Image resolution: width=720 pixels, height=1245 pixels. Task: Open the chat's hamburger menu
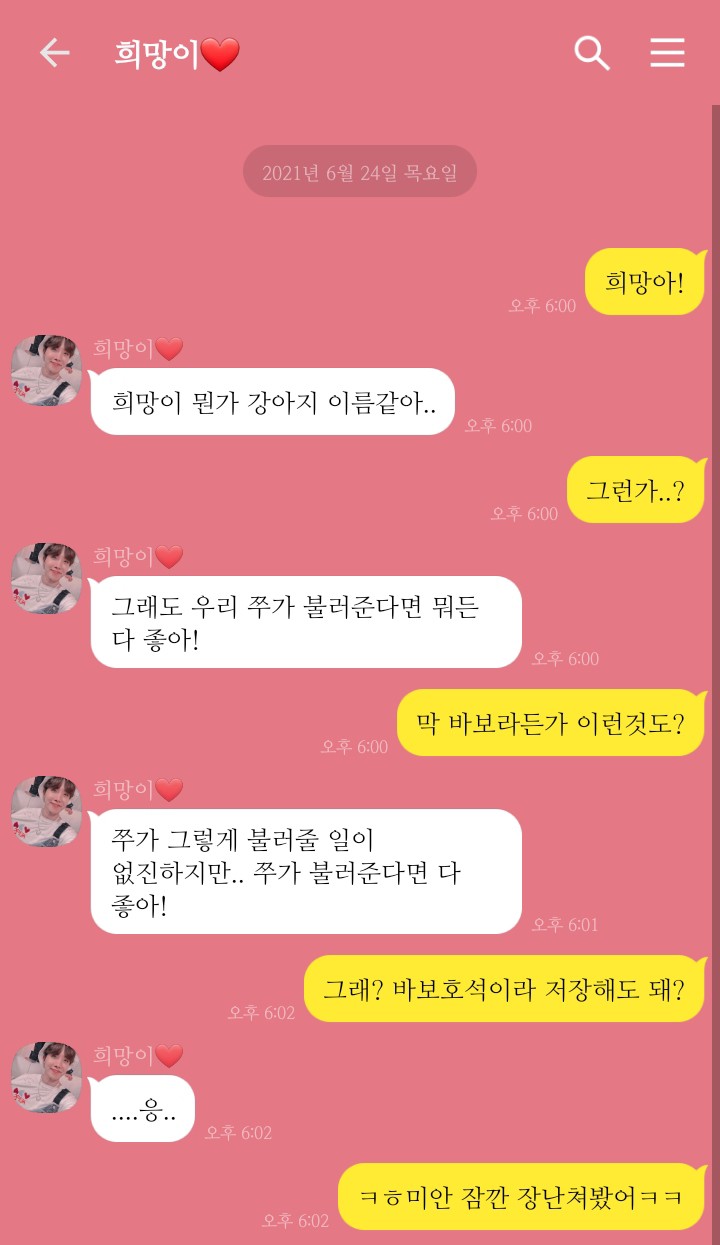[667, 53]
